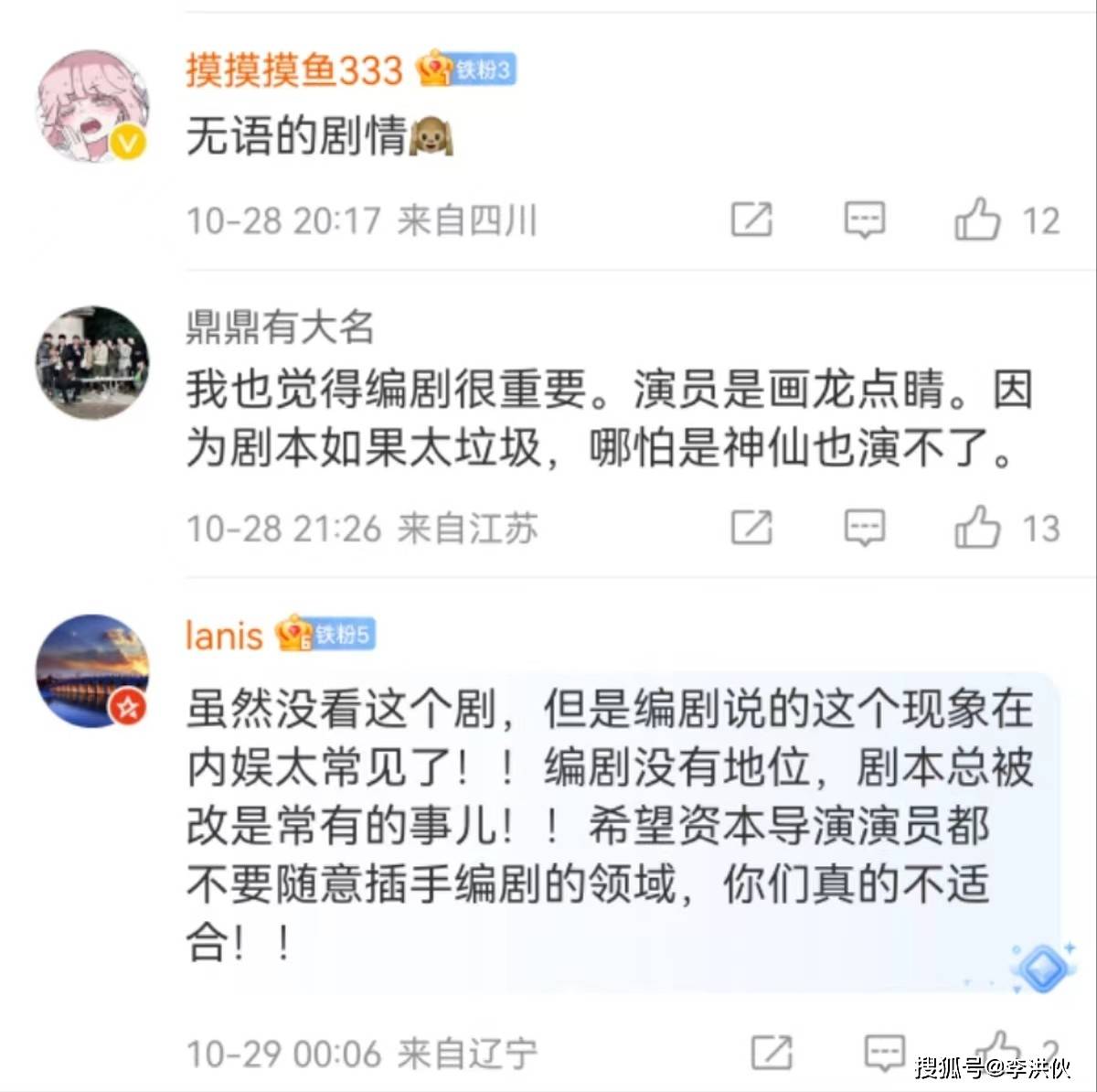
Task: Open 鼎鼎有大名's profile avatar
Action: [x=92, y=362]
